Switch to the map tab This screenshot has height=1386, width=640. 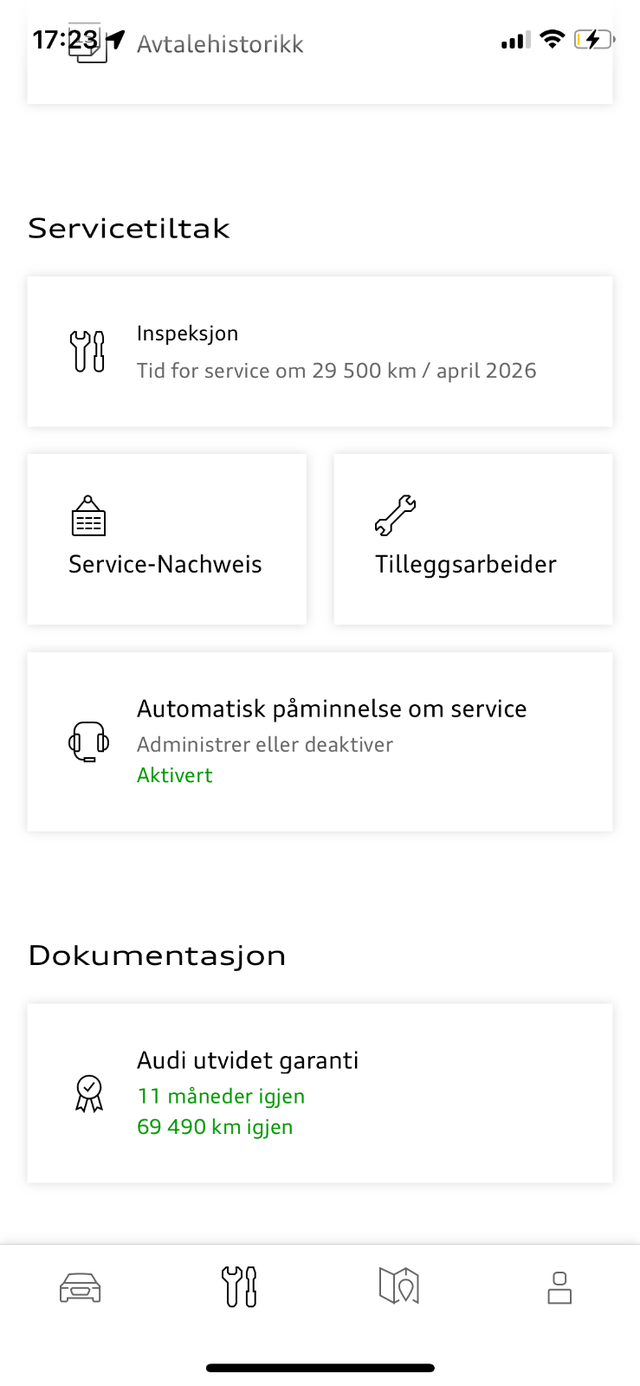pos(399,1287)
